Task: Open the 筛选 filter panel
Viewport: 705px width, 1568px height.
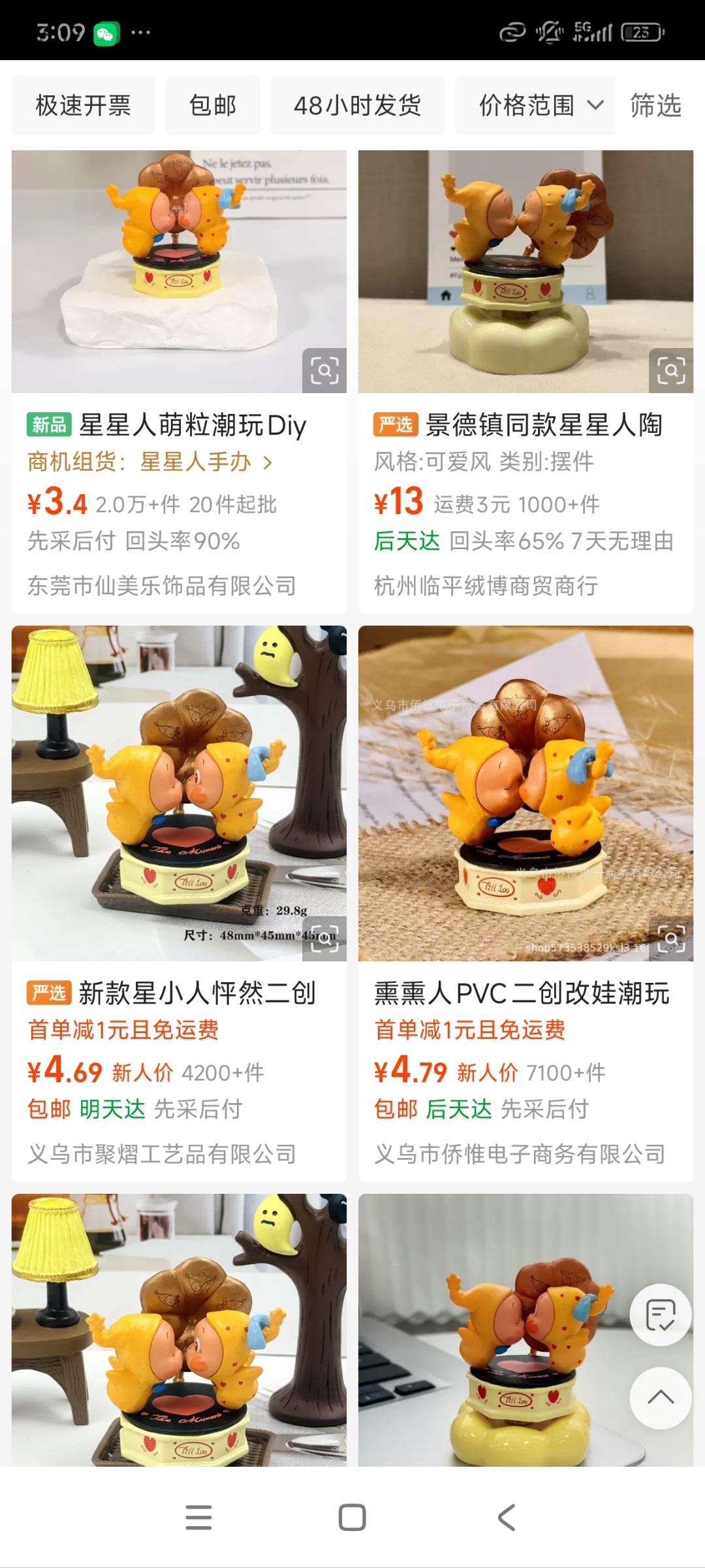Action: click(655, 105)
